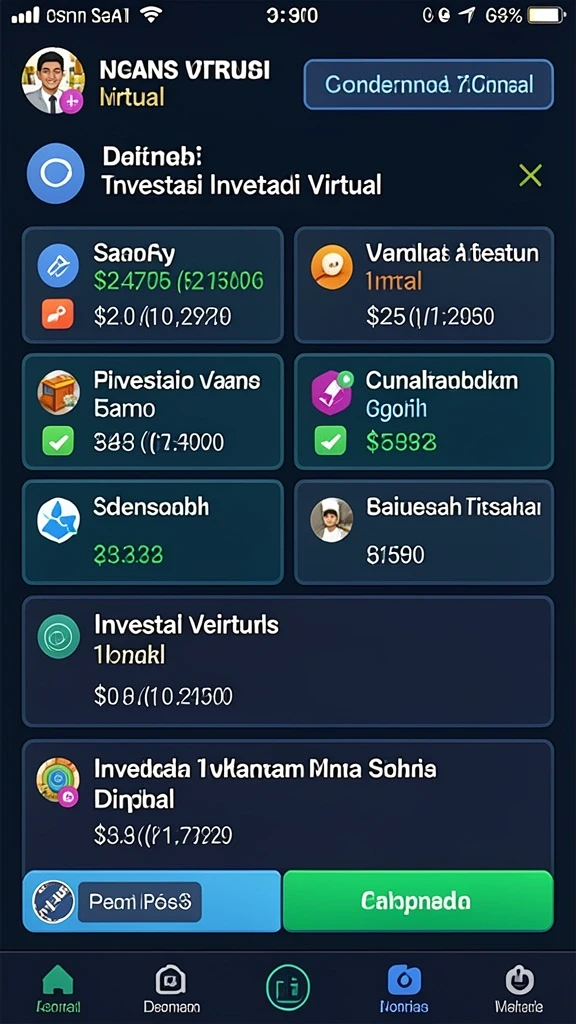Open the Sanoffy card
Image resolution: width=576 pixels, height=1024 pixels.
coord(153,285)
